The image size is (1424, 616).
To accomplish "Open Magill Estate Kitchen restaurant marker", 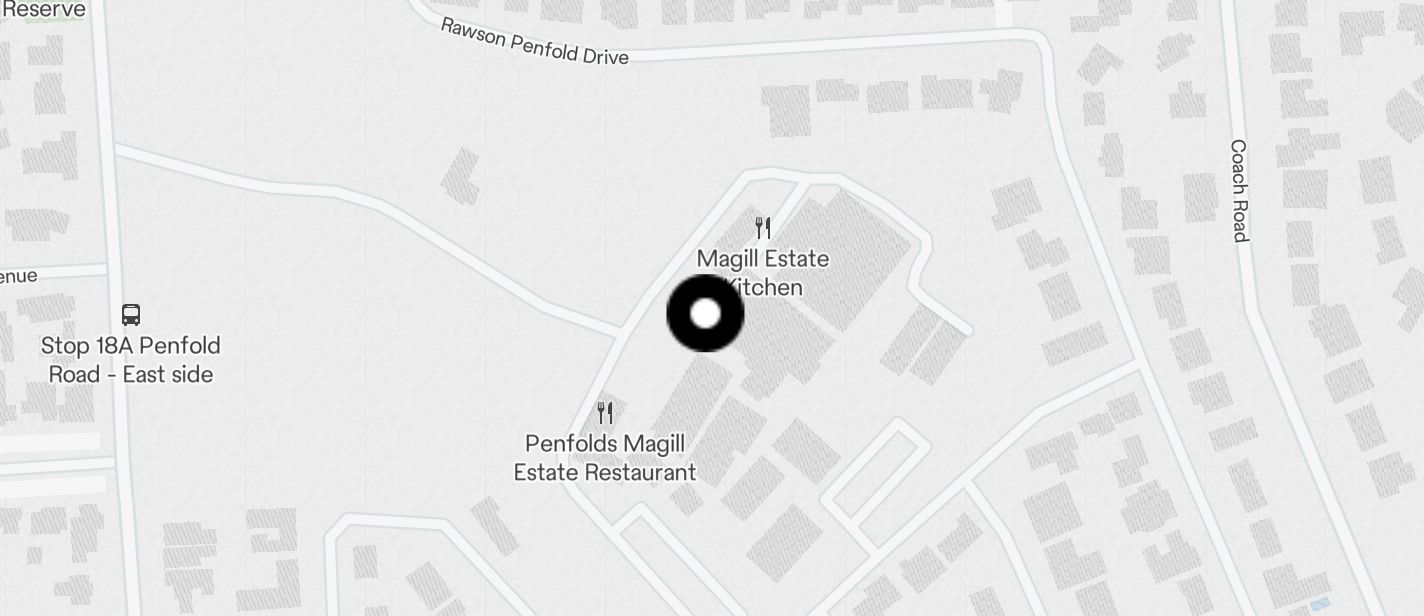I will (x=763, y=228).
